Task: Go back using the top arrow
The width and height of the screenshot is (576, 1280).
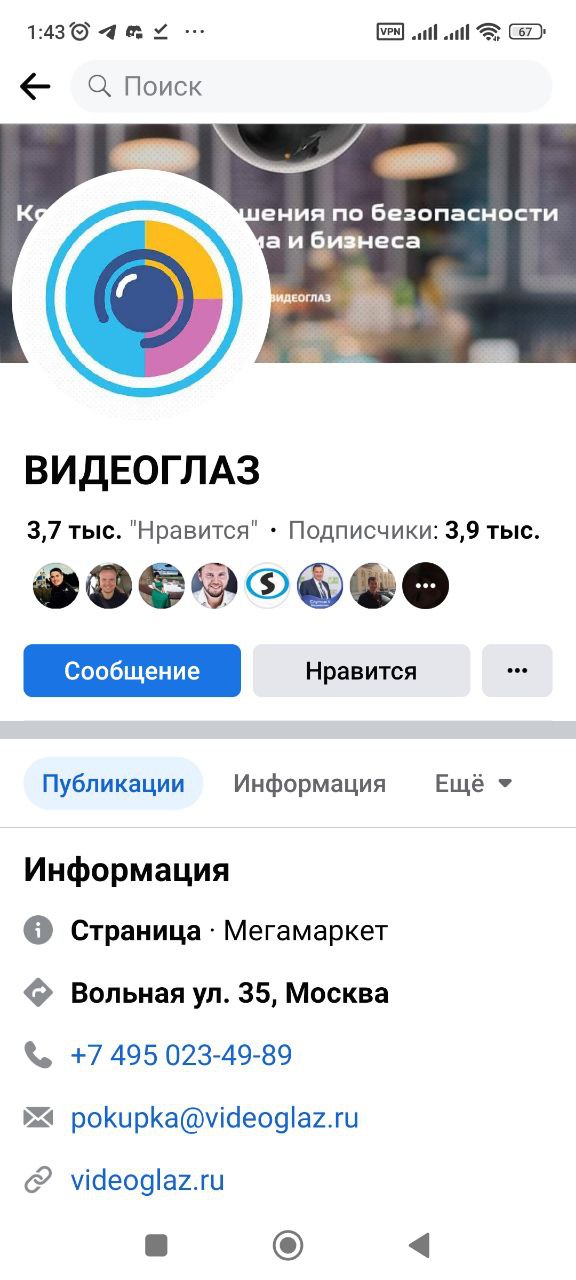Action: point(35,87)
